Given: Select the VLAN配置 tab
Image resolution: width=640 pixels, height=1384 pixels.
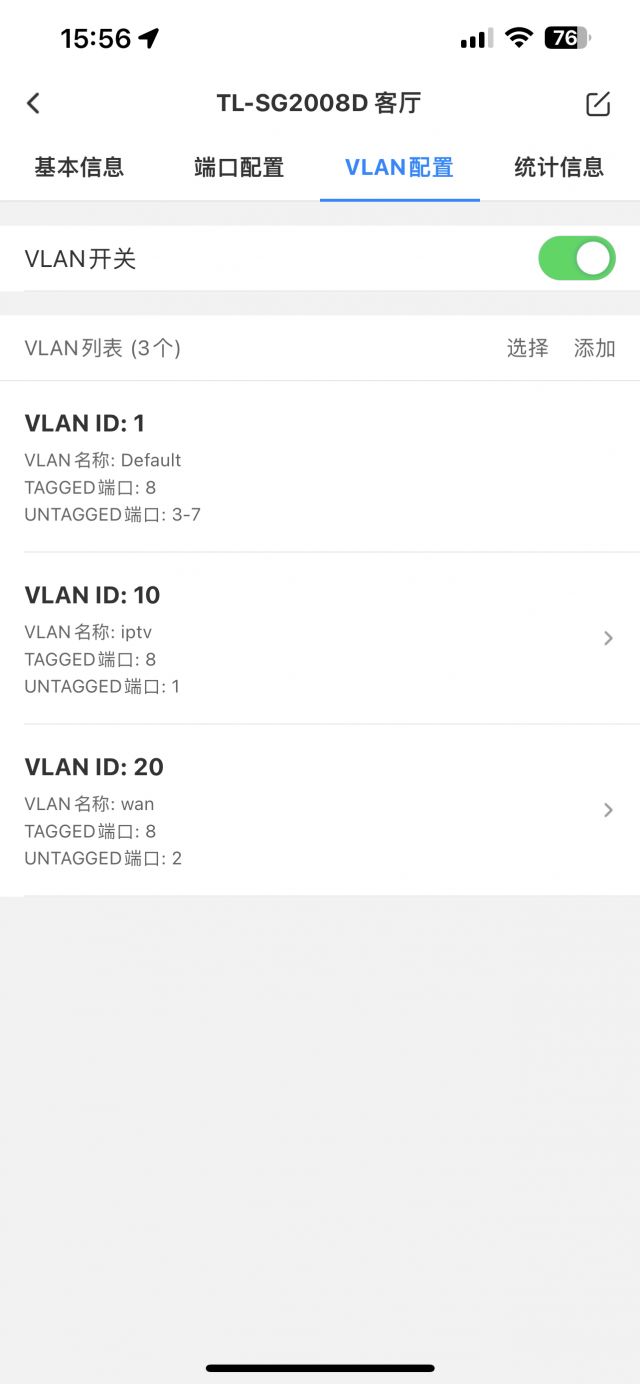Looking at the screenshot, I should (399, 167).
